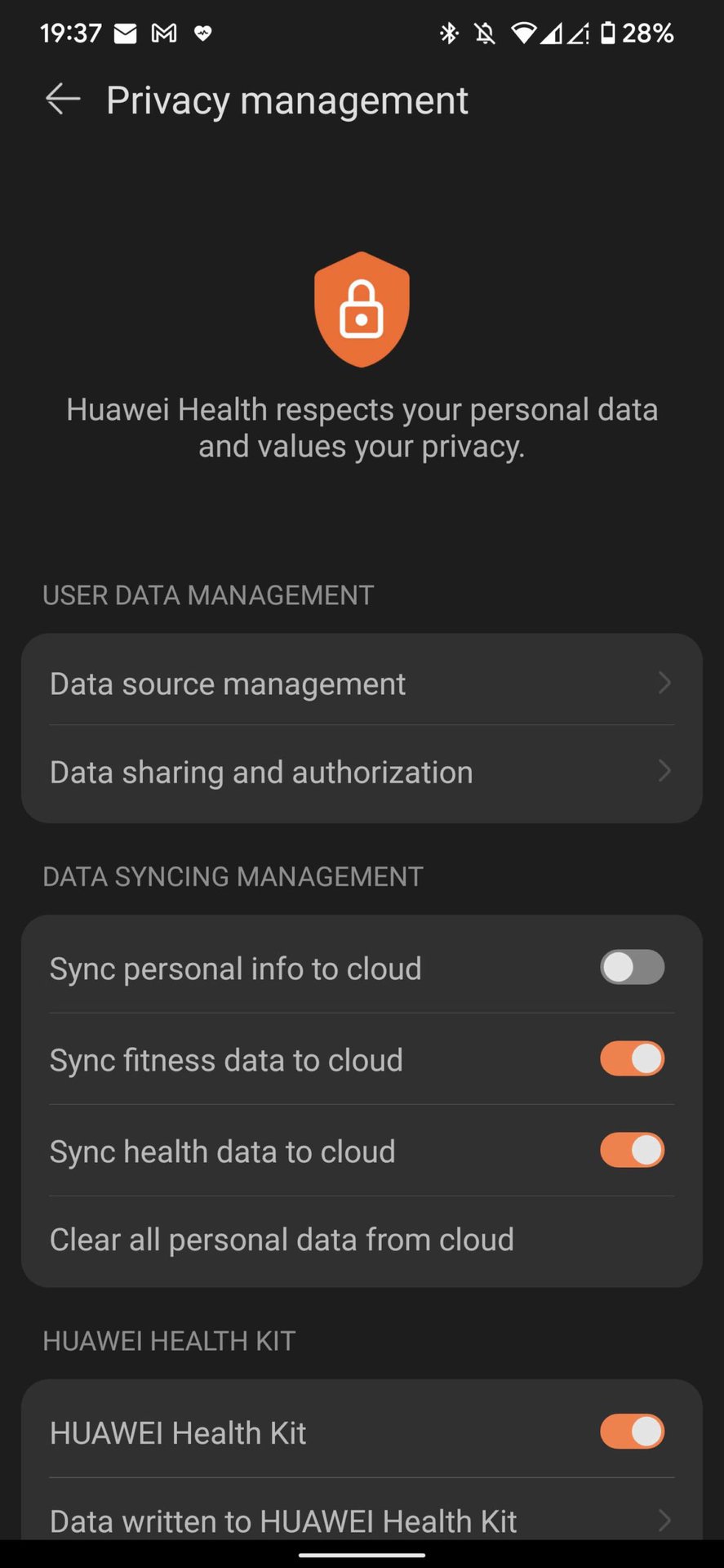Open Data source management

click(361, 683)
